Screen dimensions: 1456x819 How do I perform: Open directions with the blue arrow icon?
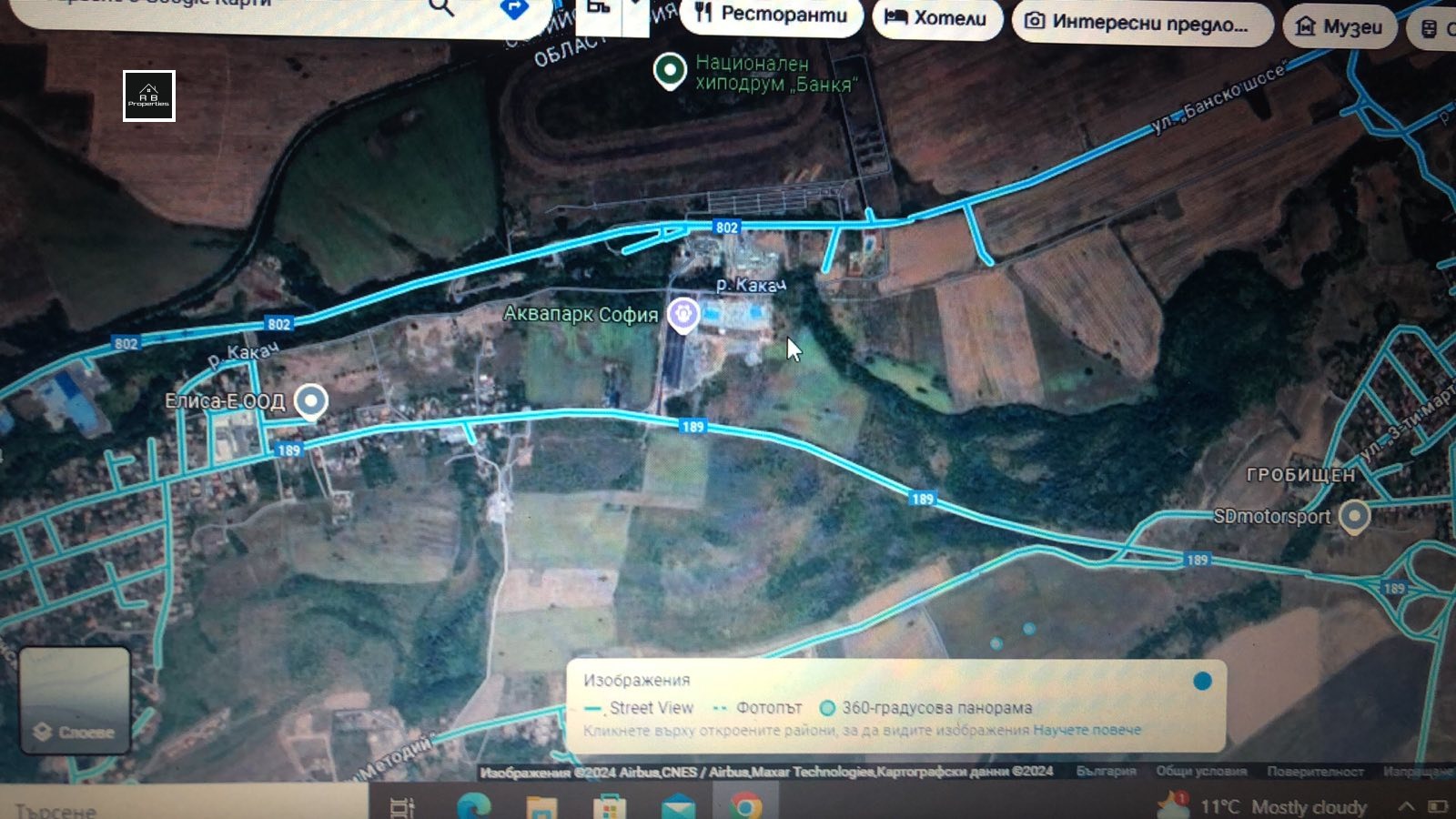[x=515, y=9]
